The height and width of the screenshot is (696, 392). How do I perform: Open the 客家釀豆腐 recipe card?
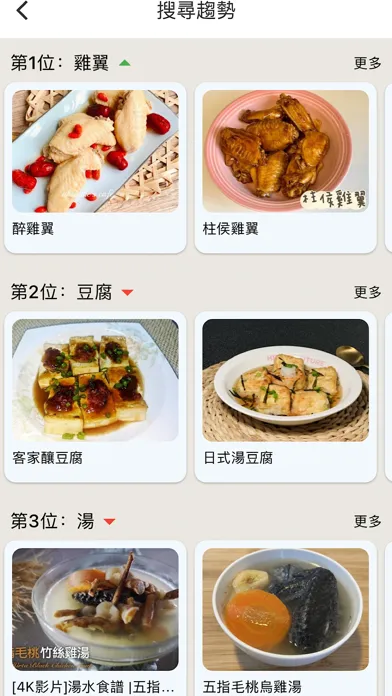point(95,397)
